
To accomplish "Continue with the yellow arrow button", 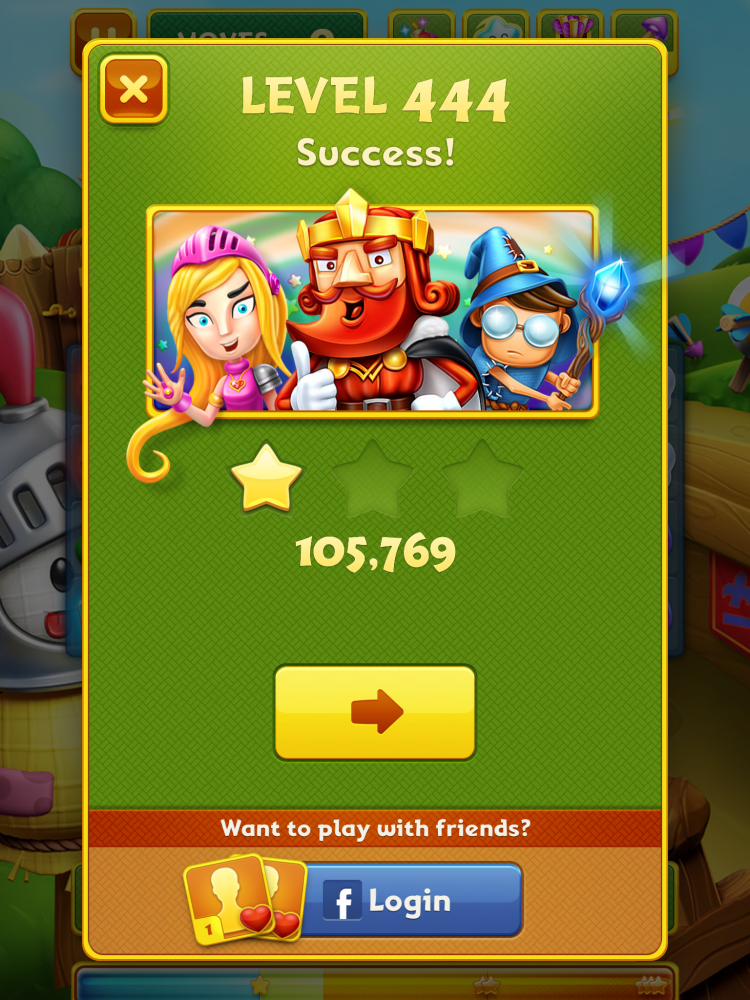I will point(375,712).
